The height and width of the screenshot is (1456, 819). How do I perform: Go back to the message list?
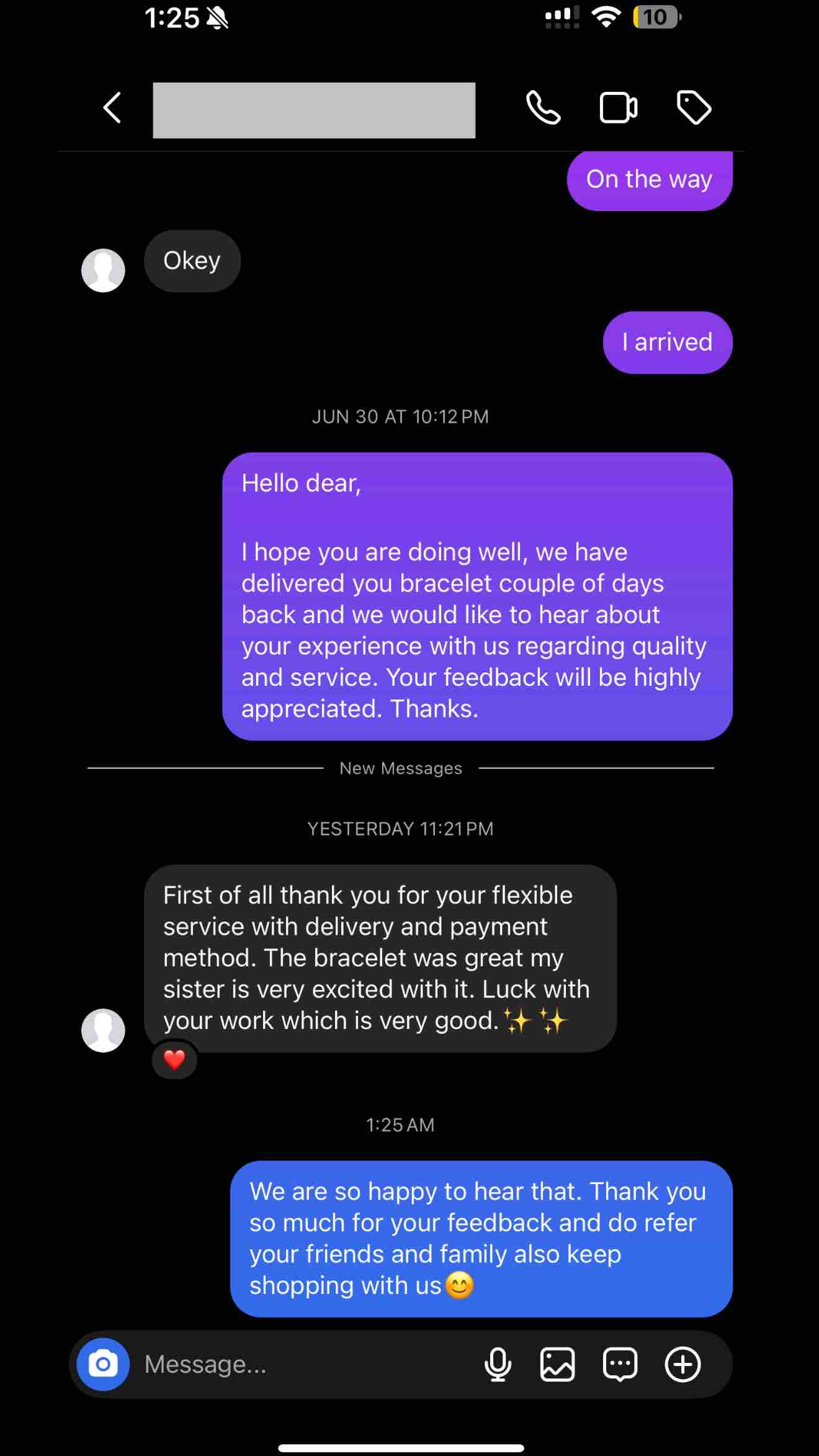pyautogui.click(x=112, y=108)
